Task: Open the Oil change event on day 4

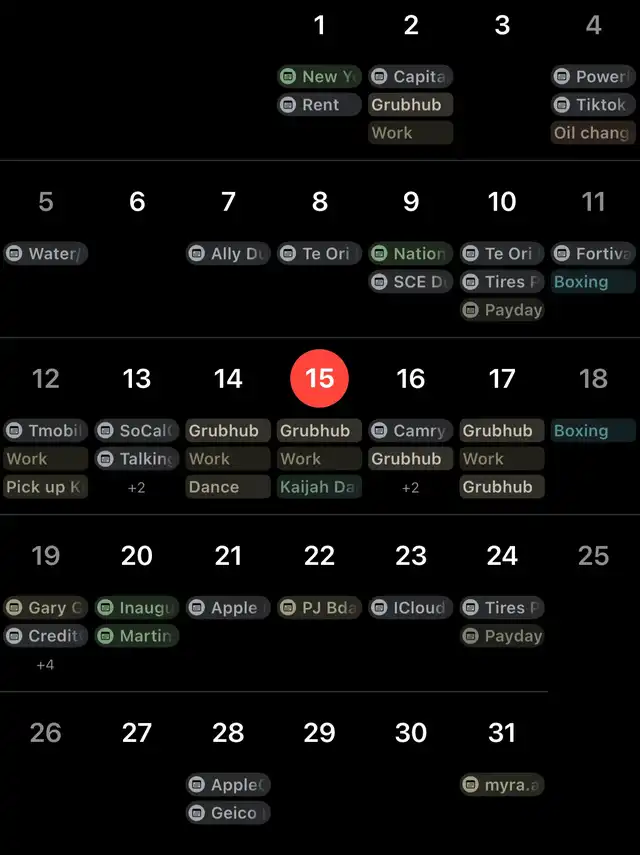Action: click(592, 132)
